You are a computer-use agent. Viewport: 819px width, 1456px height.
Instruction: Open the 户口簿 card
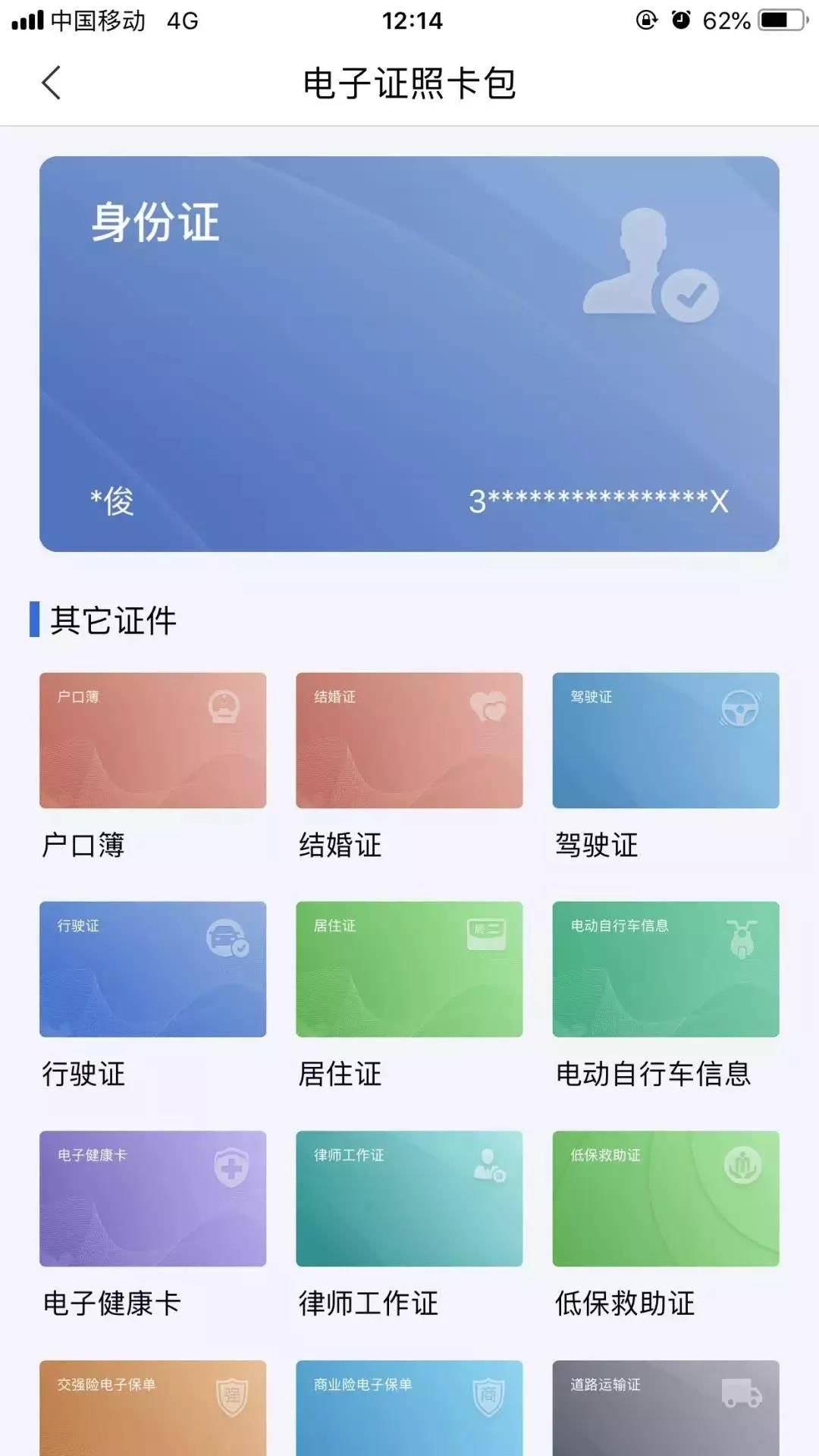(152, 740)
